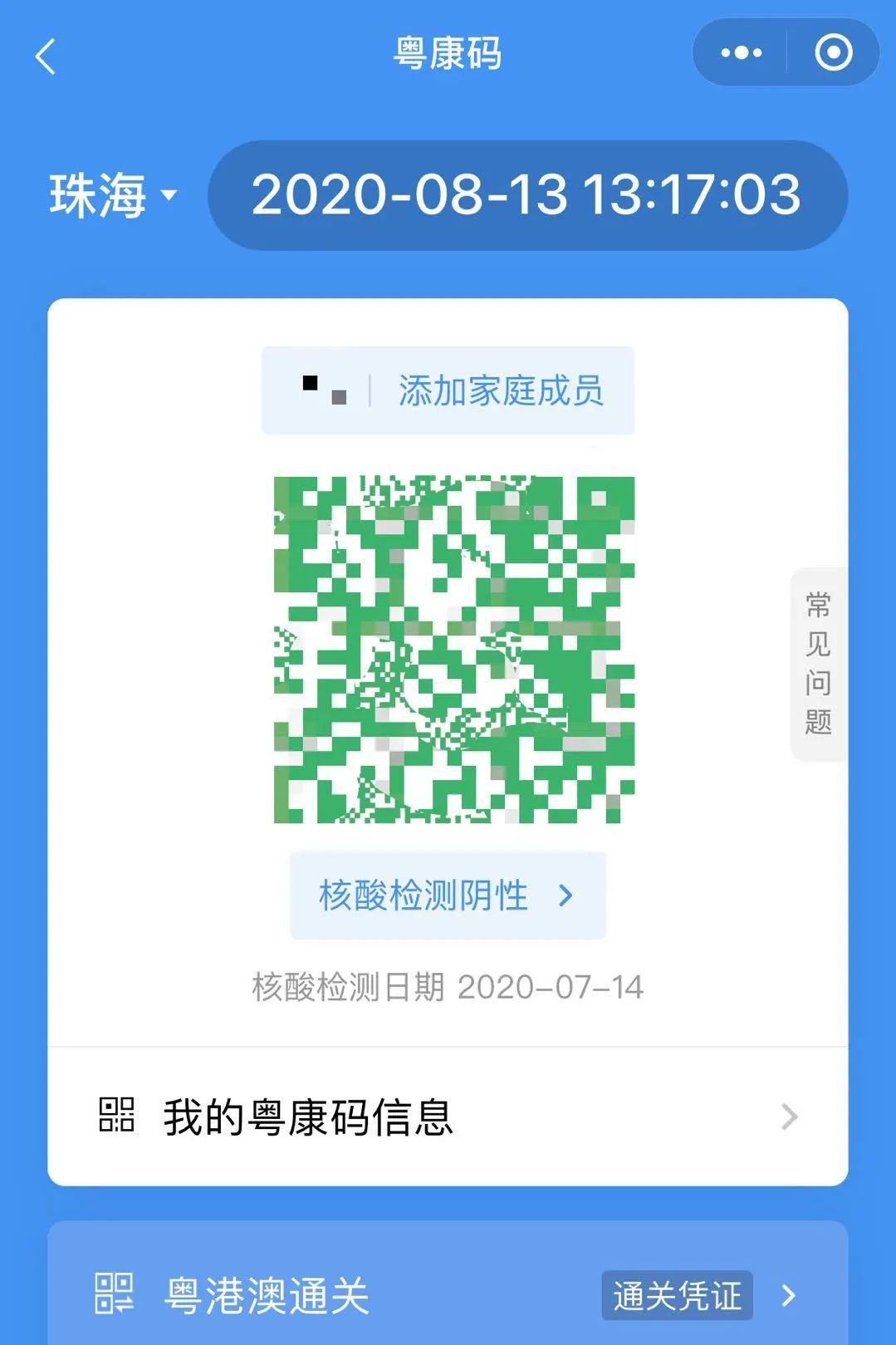Open the mini program overflow menu

pos(741,53)
